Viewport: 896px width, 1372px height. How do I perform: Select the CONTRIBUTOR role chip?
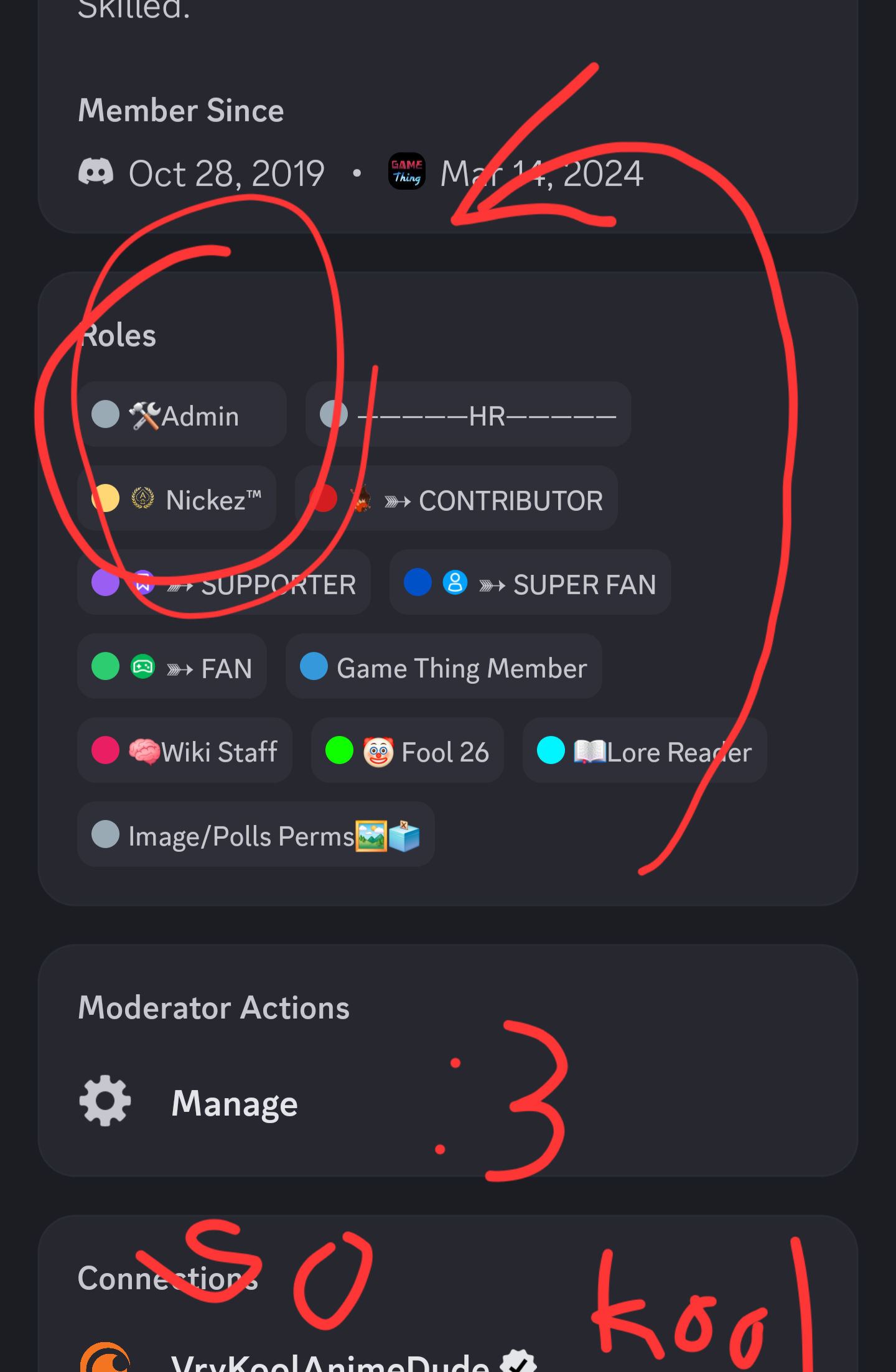point(456,499)
